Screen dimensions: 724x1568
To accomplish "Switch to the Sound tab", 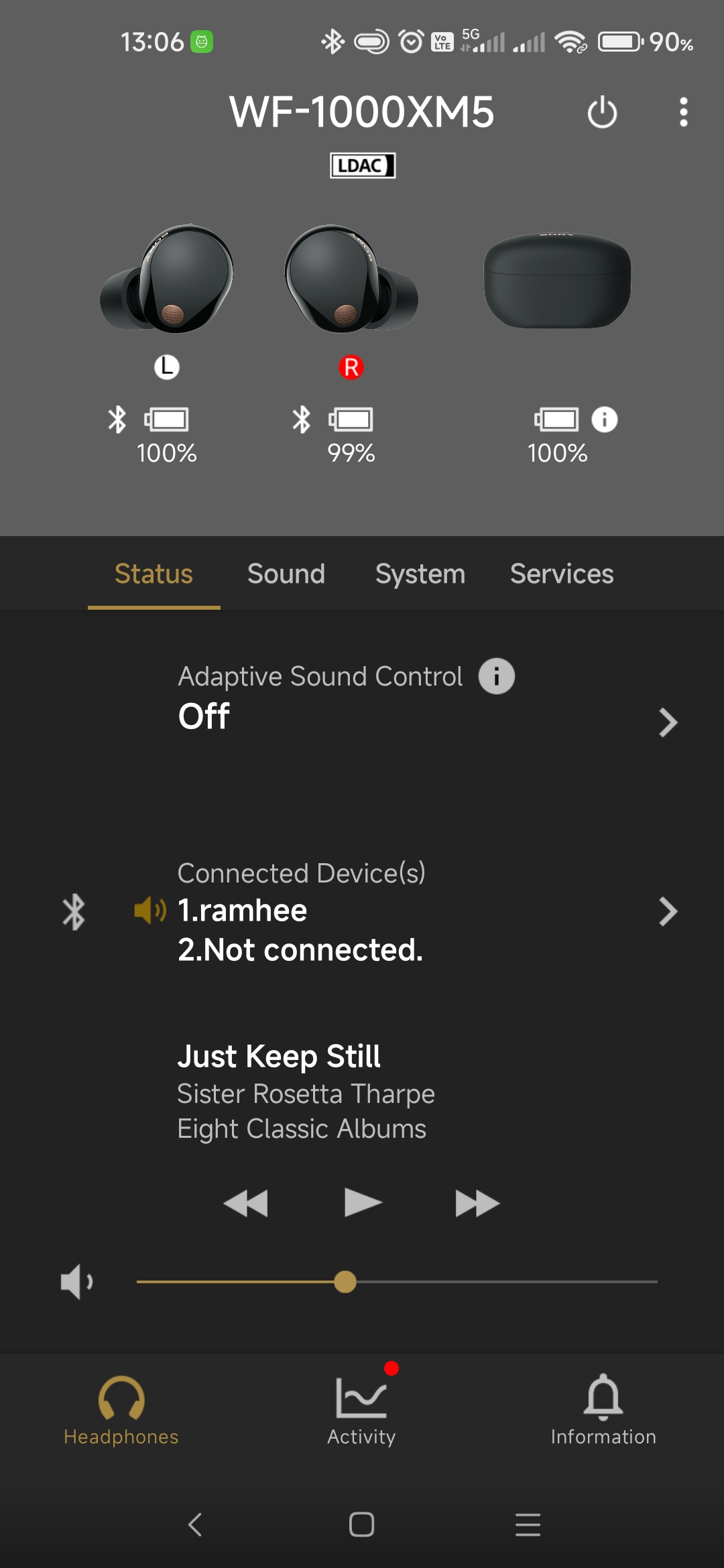I will (x=286, y=574).
